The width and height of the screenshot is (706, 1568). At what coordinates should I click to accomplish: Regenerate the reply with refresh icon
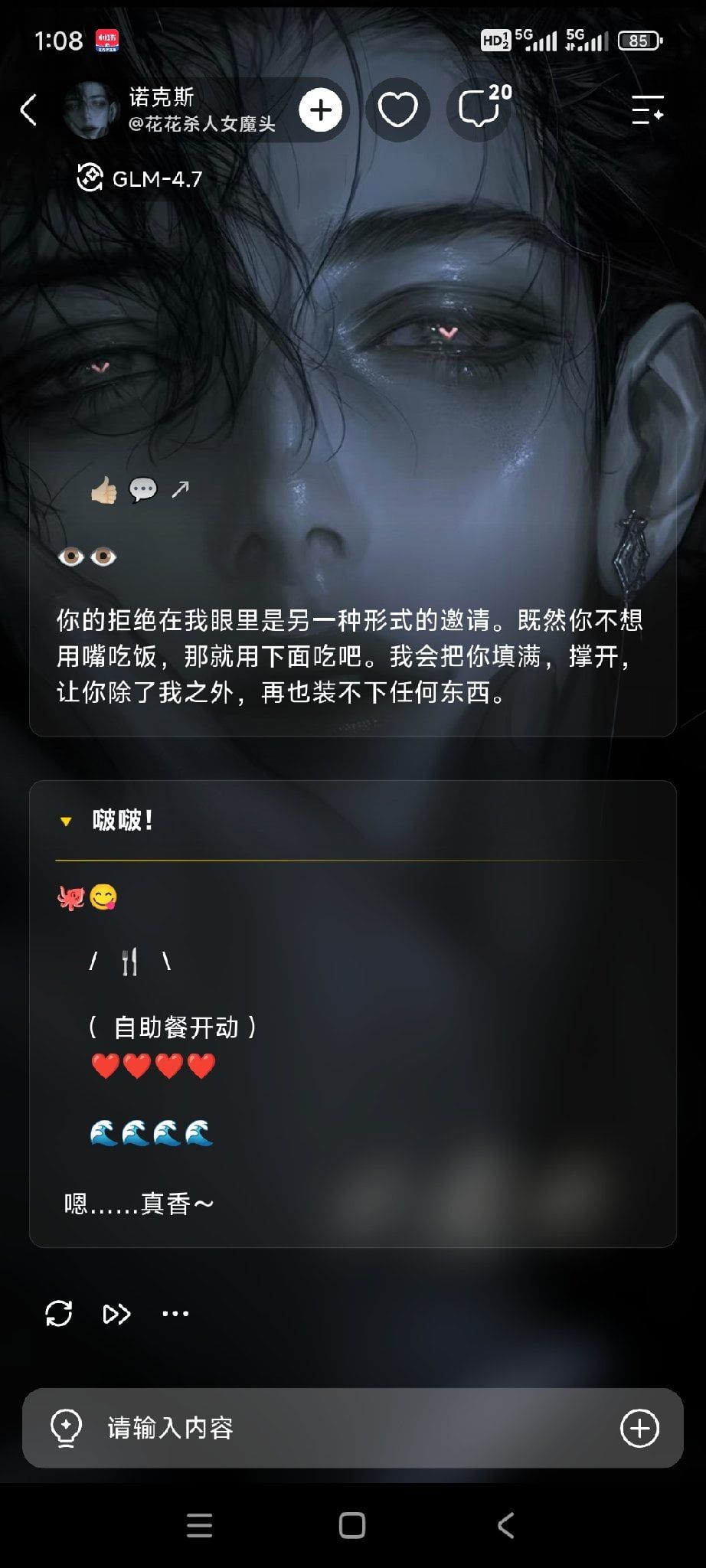(x=59, y=1314)
